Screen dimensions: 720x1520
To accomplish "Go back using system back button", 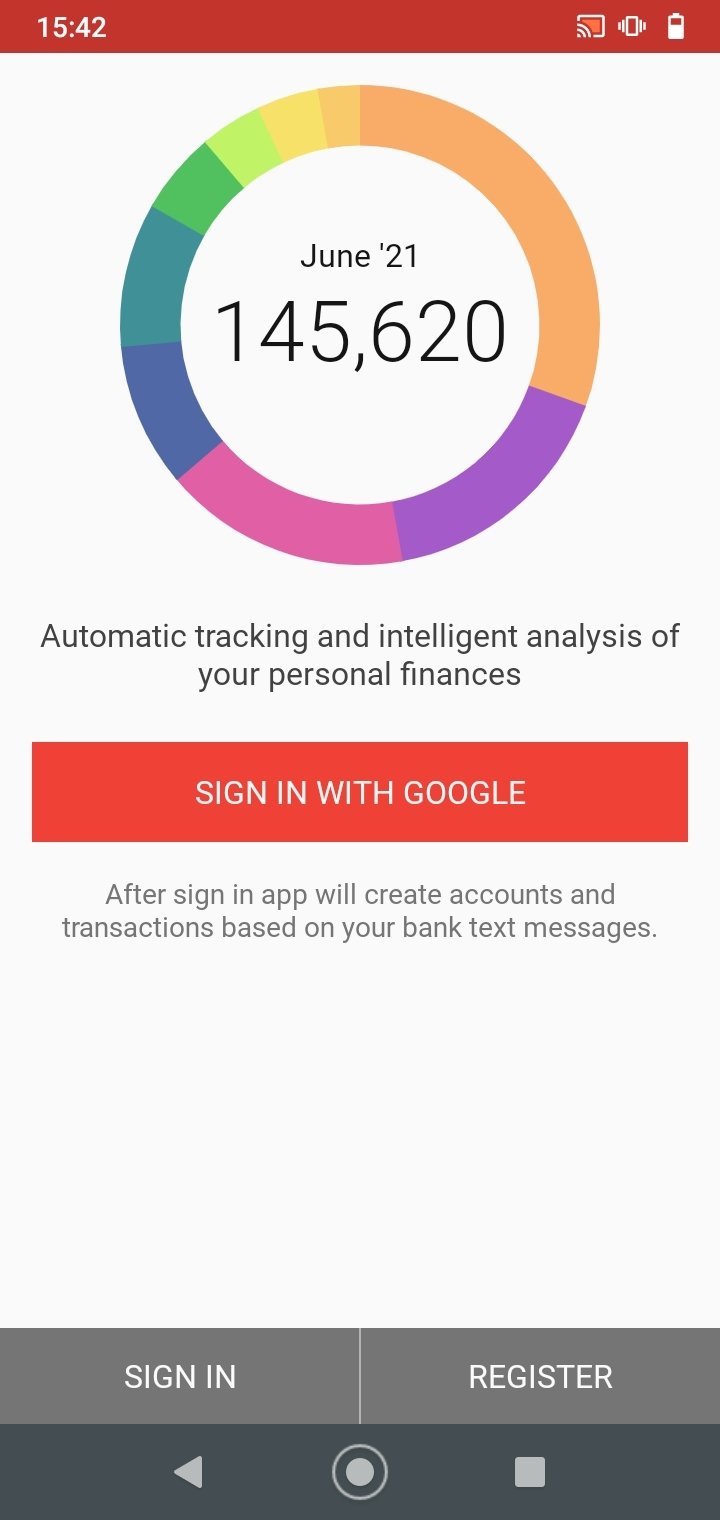I will click(188, 1472).
